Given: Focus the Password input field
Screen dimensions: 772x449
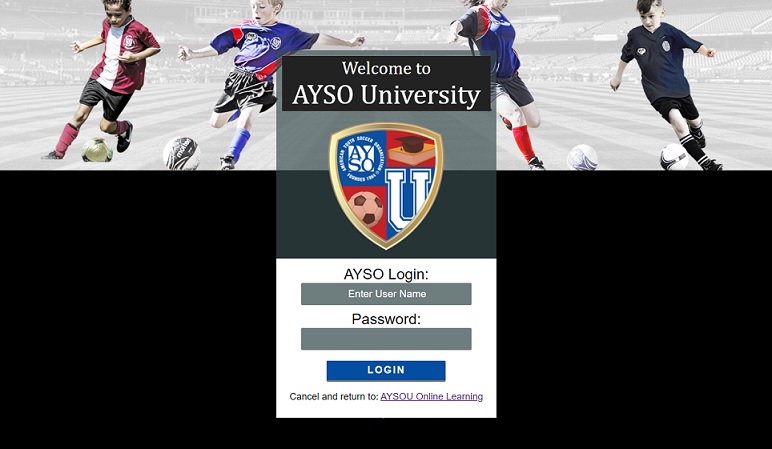Looking at the screenshot, I should point(386,339).
